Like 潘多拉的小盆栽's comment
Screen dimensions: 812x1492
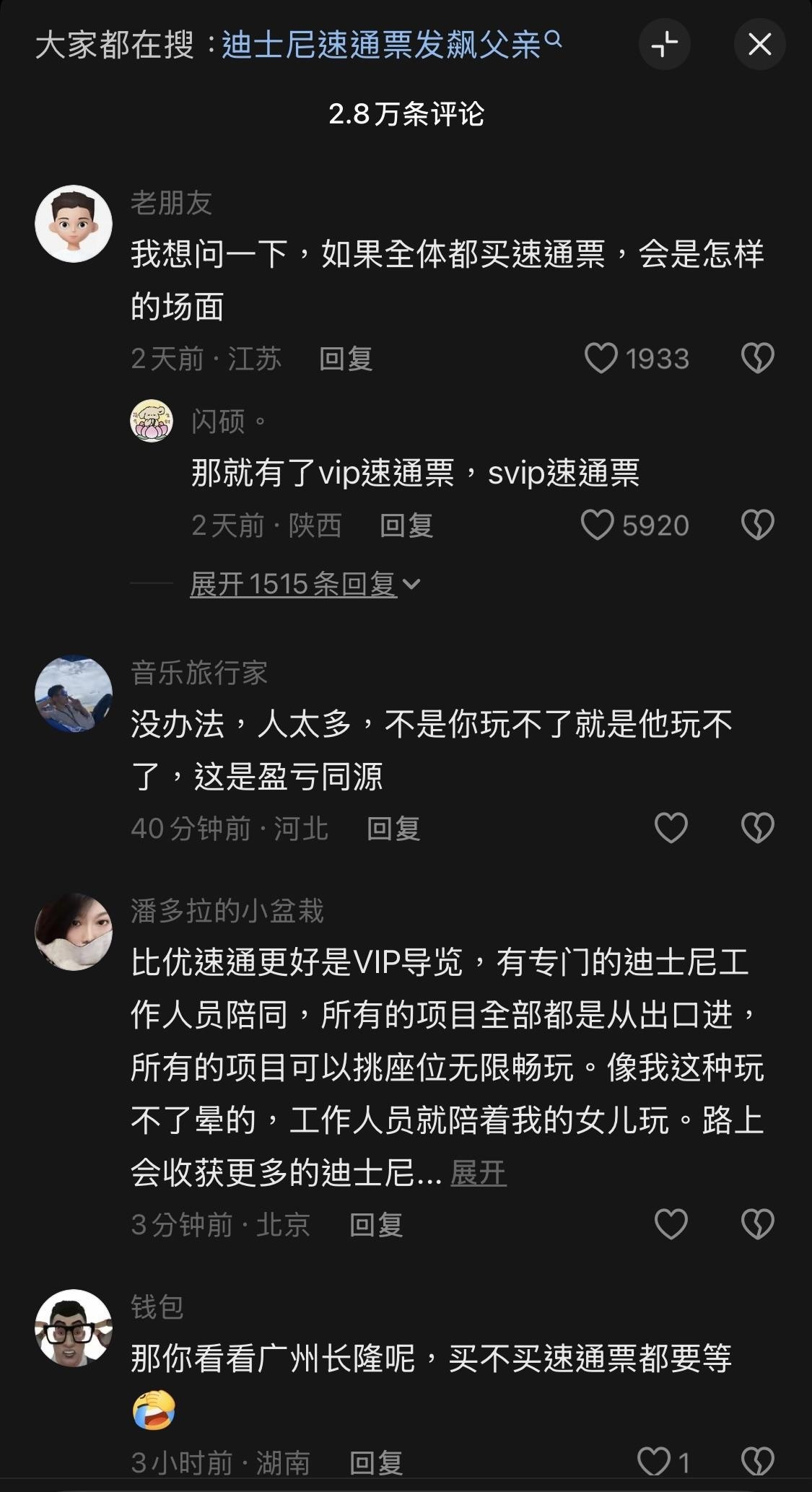671,1224
